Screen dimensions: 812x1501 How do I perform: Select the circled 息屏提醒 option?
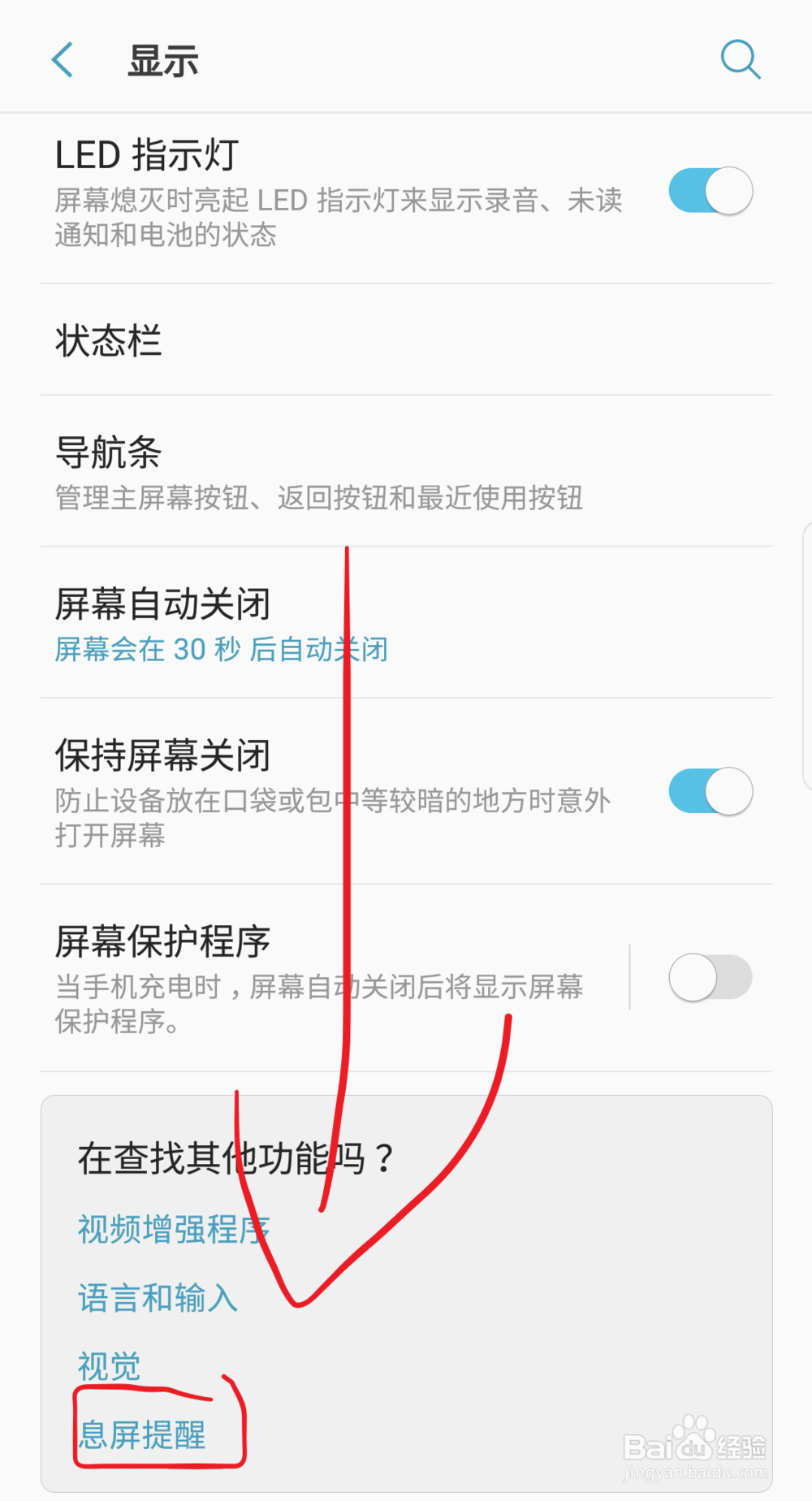pyautogui.click(x=142, y=1433)
